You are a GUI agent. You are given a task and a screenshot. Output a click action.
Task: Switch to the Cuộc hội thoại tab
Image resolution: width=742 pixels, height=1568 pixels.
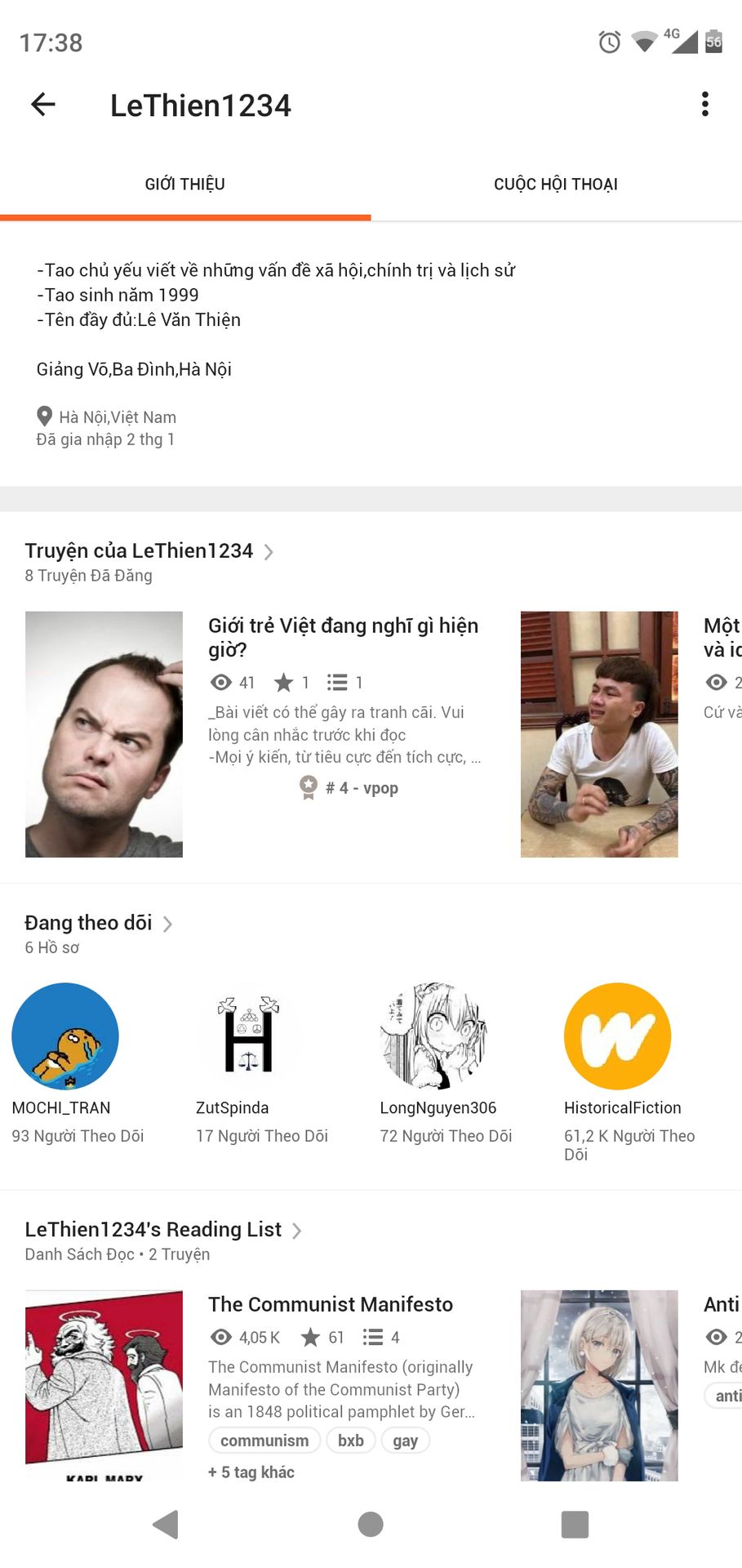tap(555, 185)
